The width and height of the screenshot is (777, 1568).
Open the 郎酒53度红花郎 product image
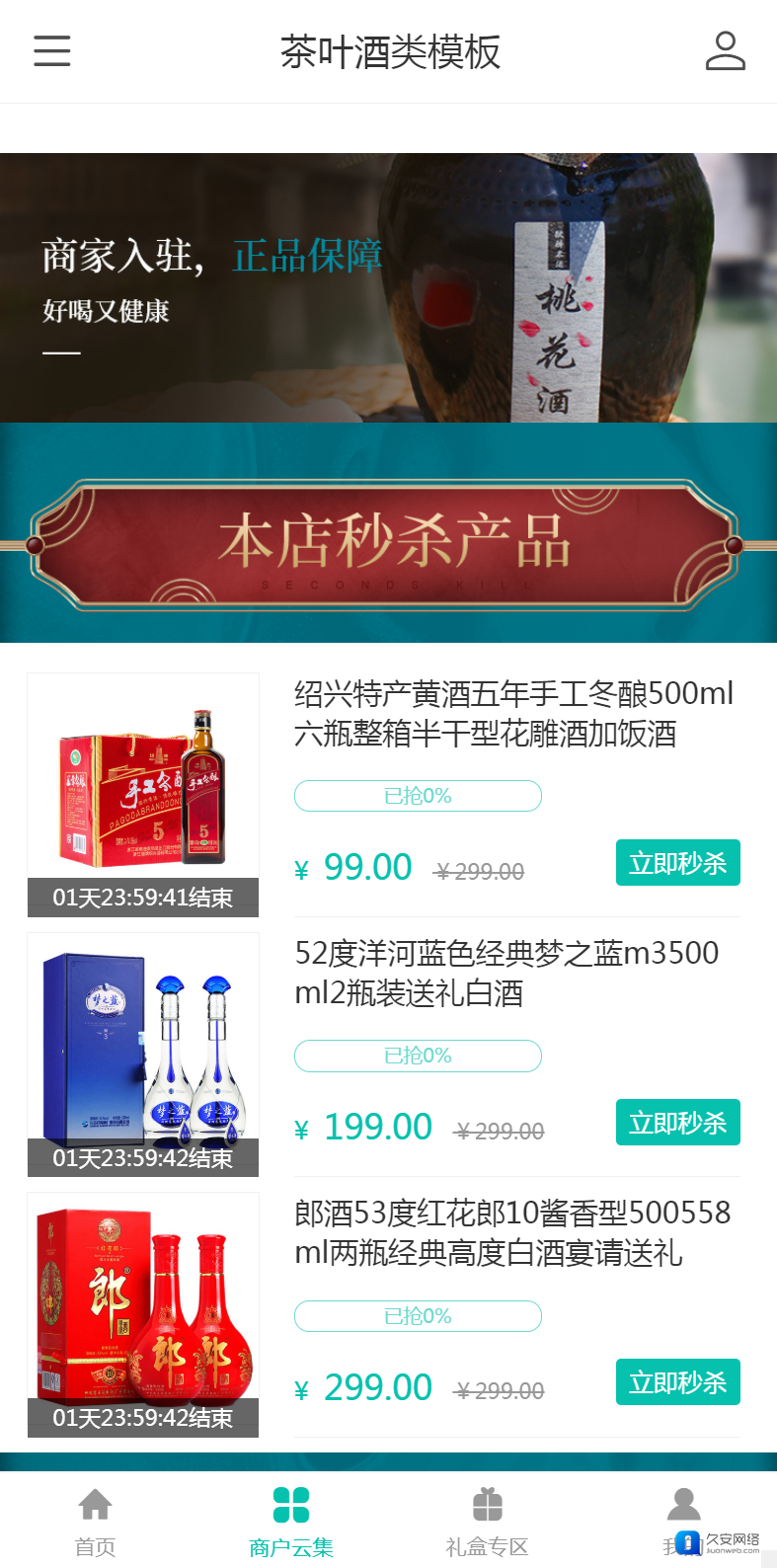coord(143,1314)
